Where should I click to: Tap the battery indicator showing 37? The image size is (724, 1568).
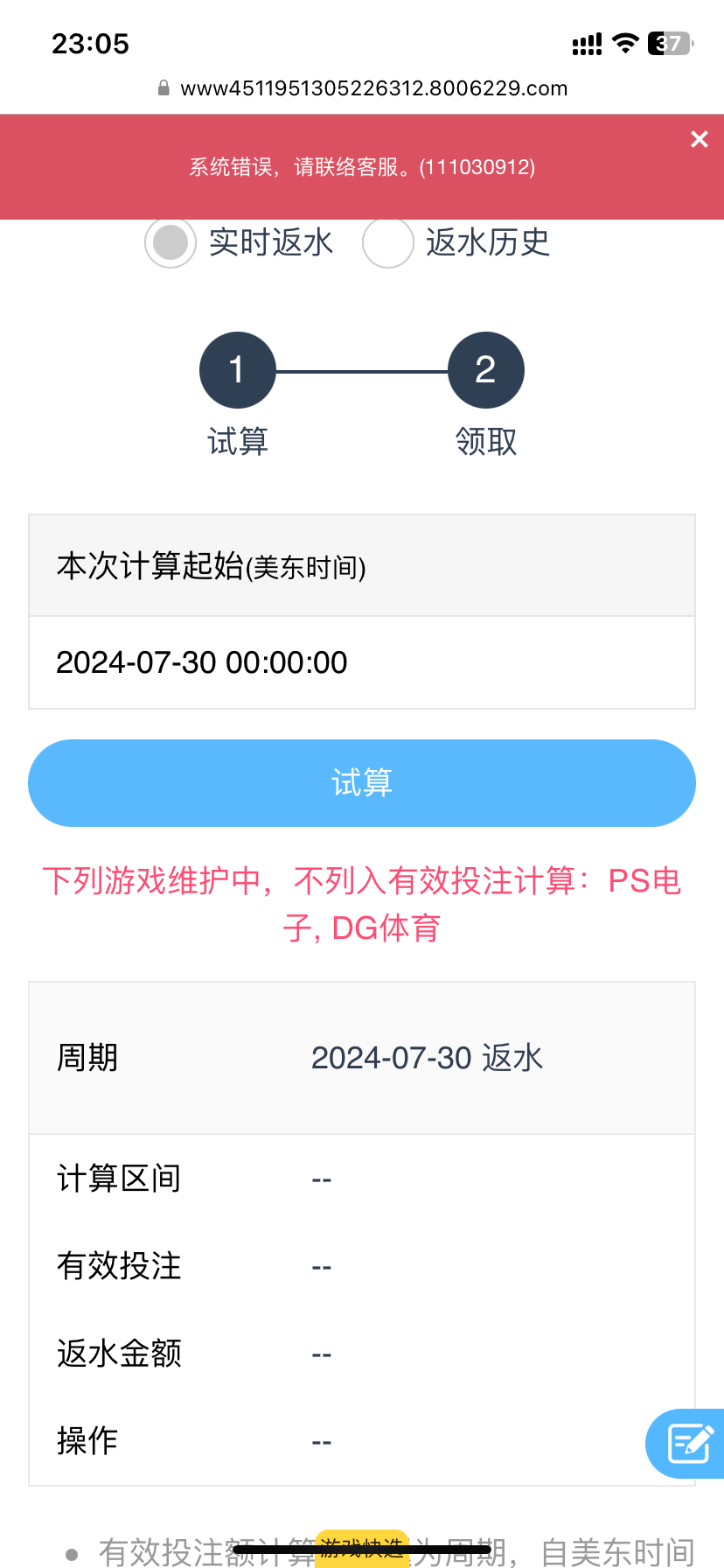point(668,44)
